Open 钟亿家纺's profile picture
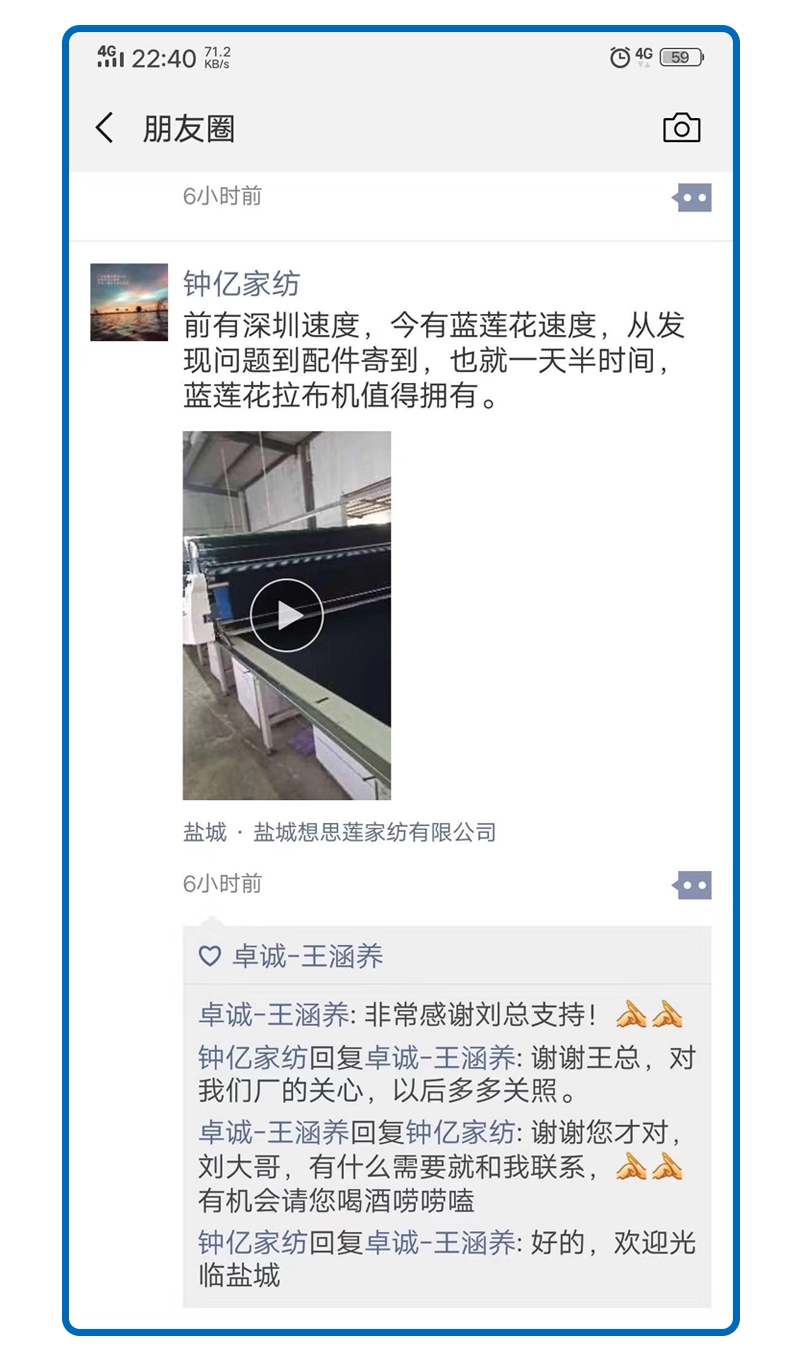This screenshot has height=1365, width=800. click(129, 302)
